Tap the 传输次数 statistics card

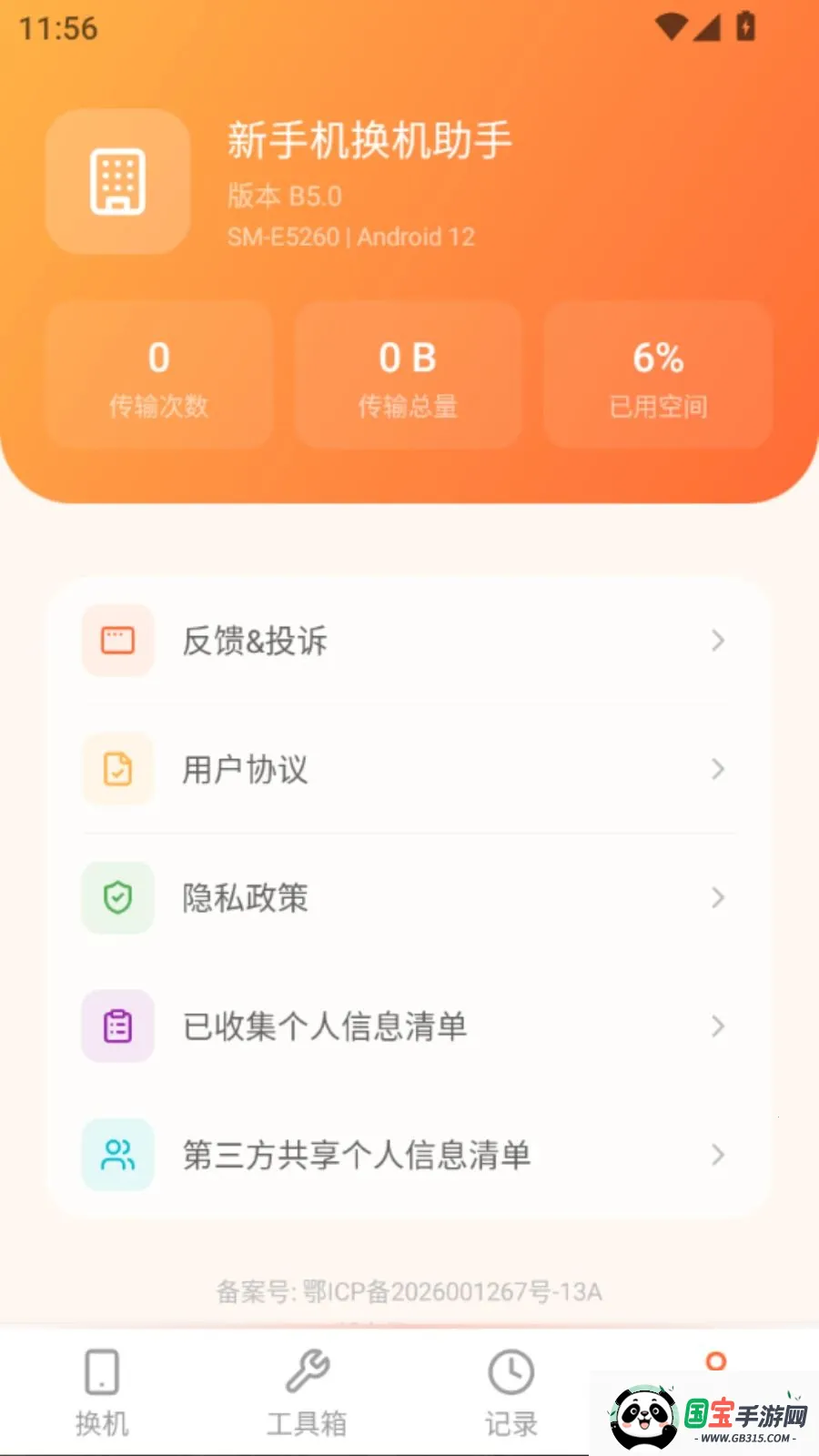(160, 375)
